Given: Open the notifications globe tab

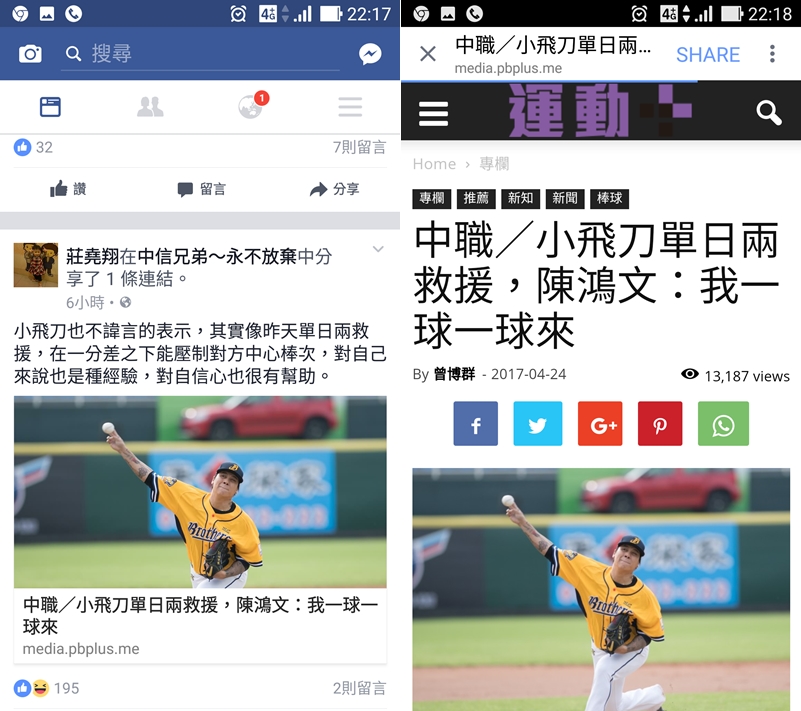Looking at the screenshot, I should [250, 107].
